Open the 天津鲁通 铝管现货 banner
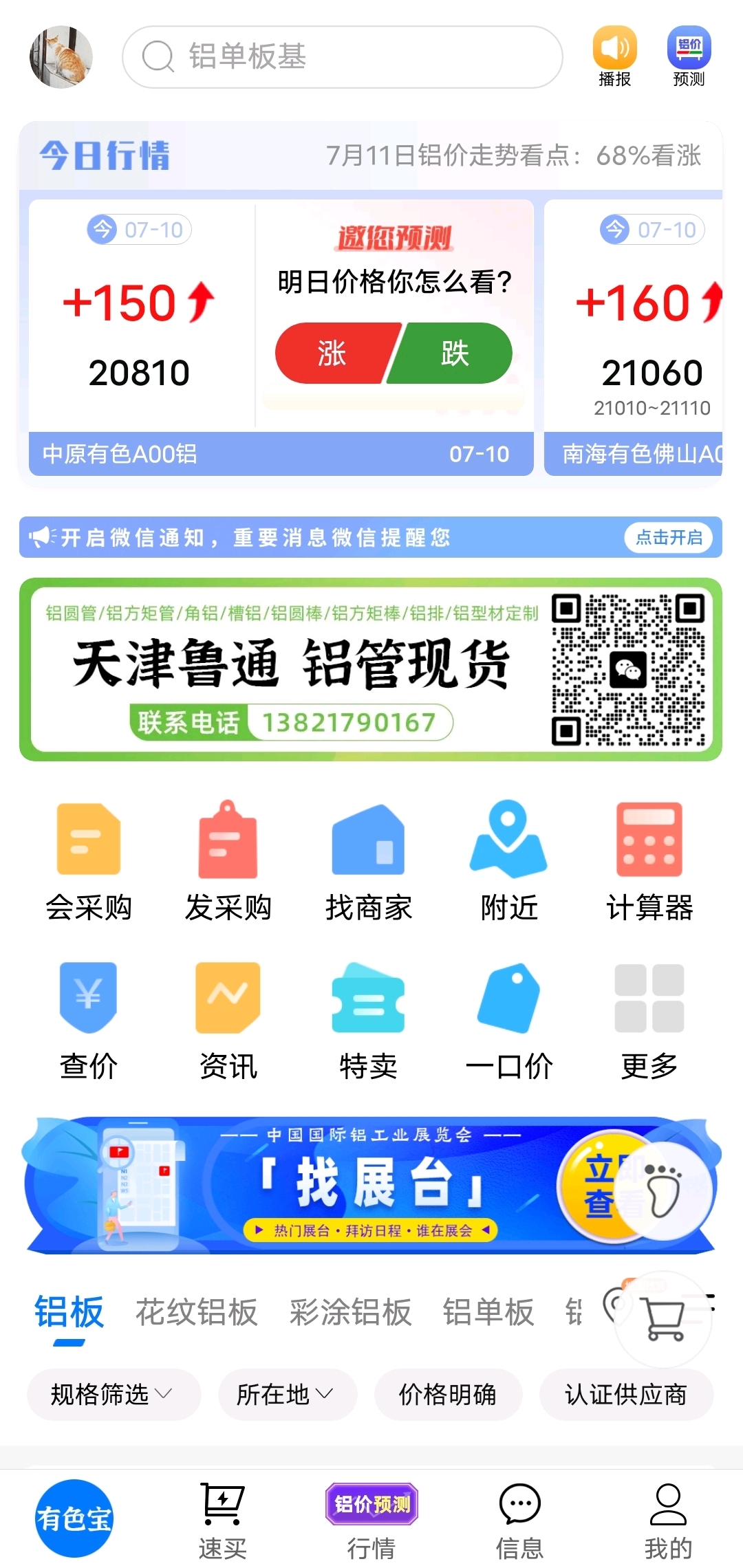 (x=371, y=669)
